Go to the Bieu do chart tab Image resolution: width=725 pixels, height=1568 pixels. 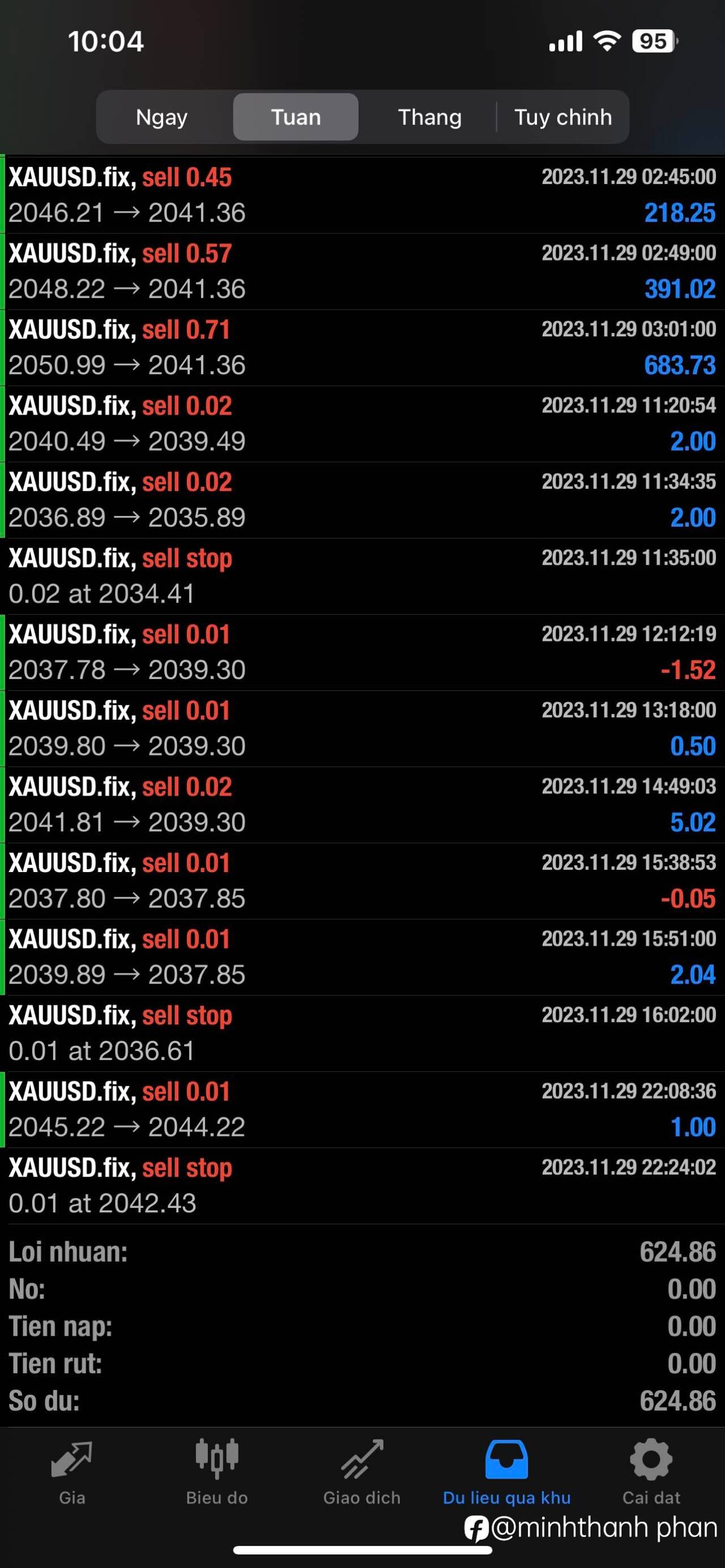217,1472
